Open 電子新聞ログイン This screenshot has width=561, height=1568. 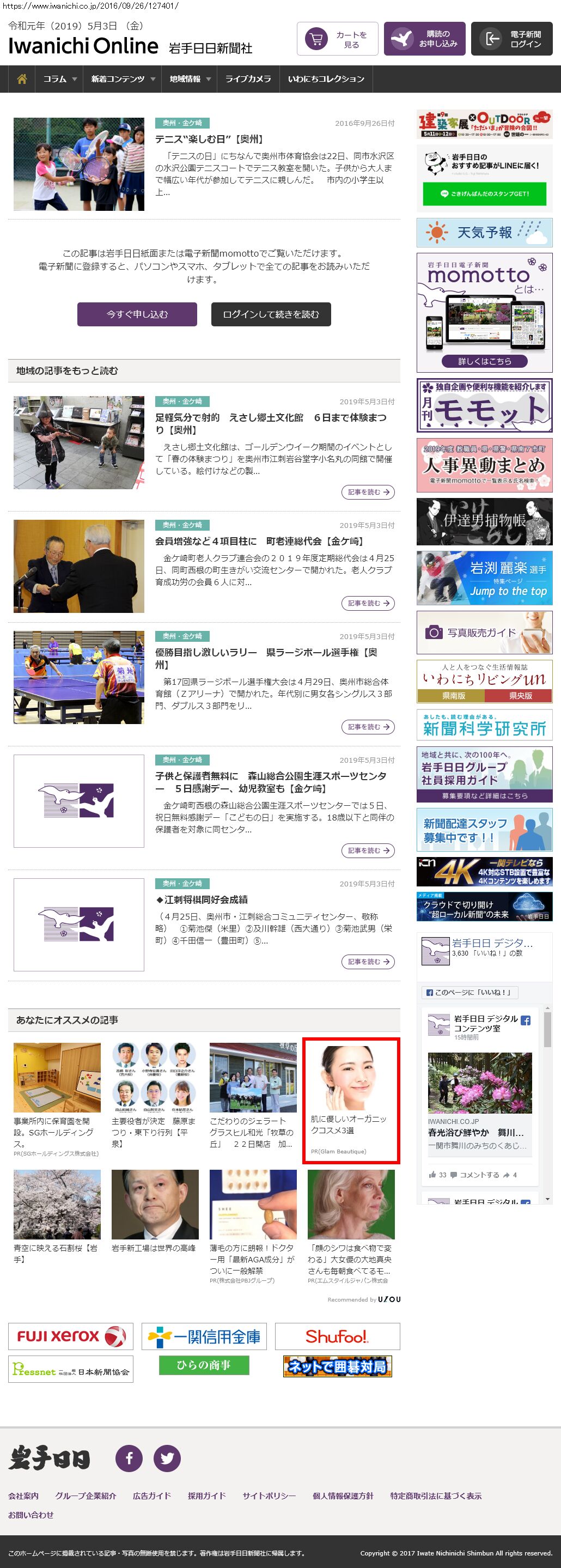512,39
